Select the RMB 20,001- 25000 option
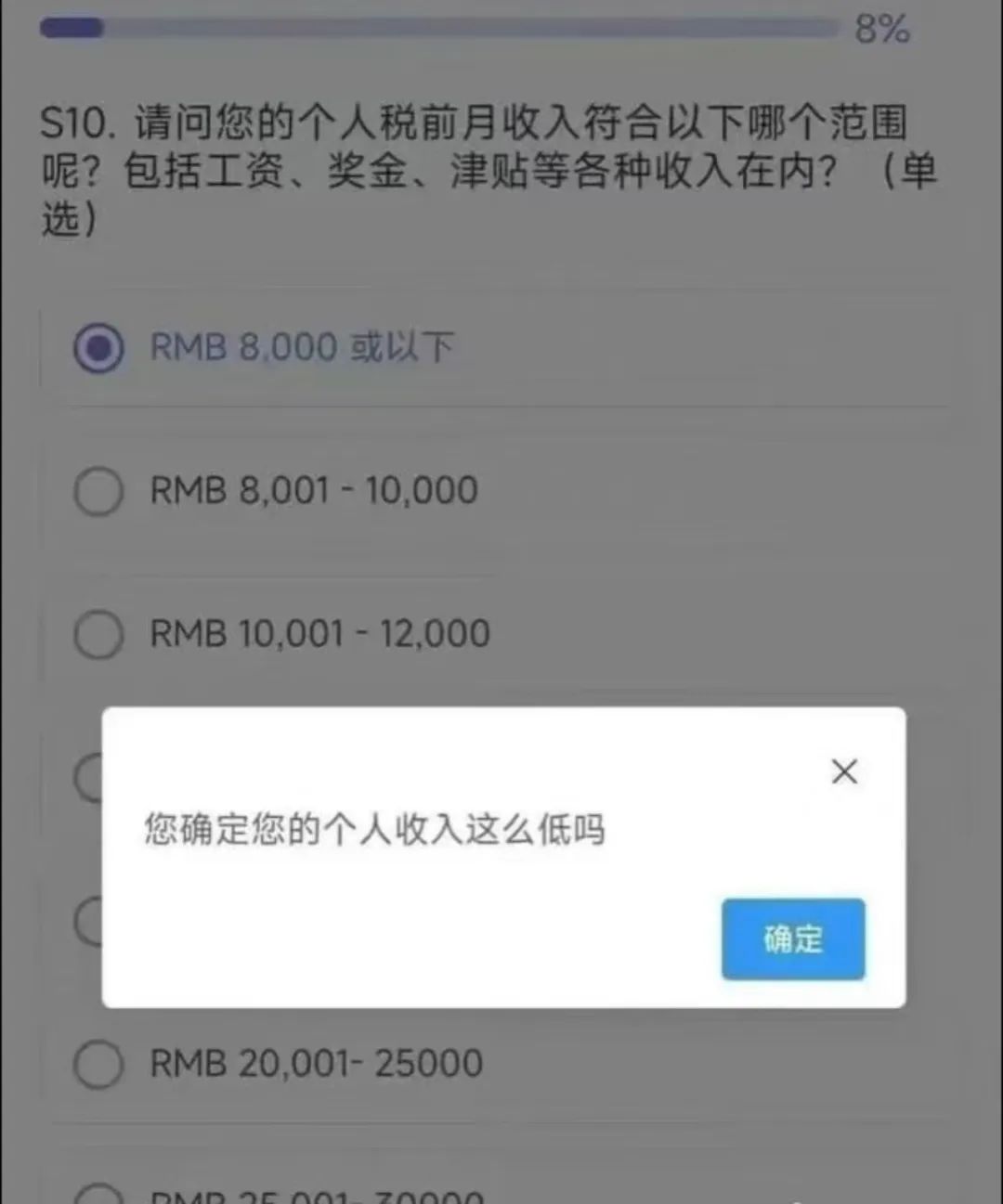Image resolution: width=1003 pixels, height=1204 pixels. (98, 1064)
